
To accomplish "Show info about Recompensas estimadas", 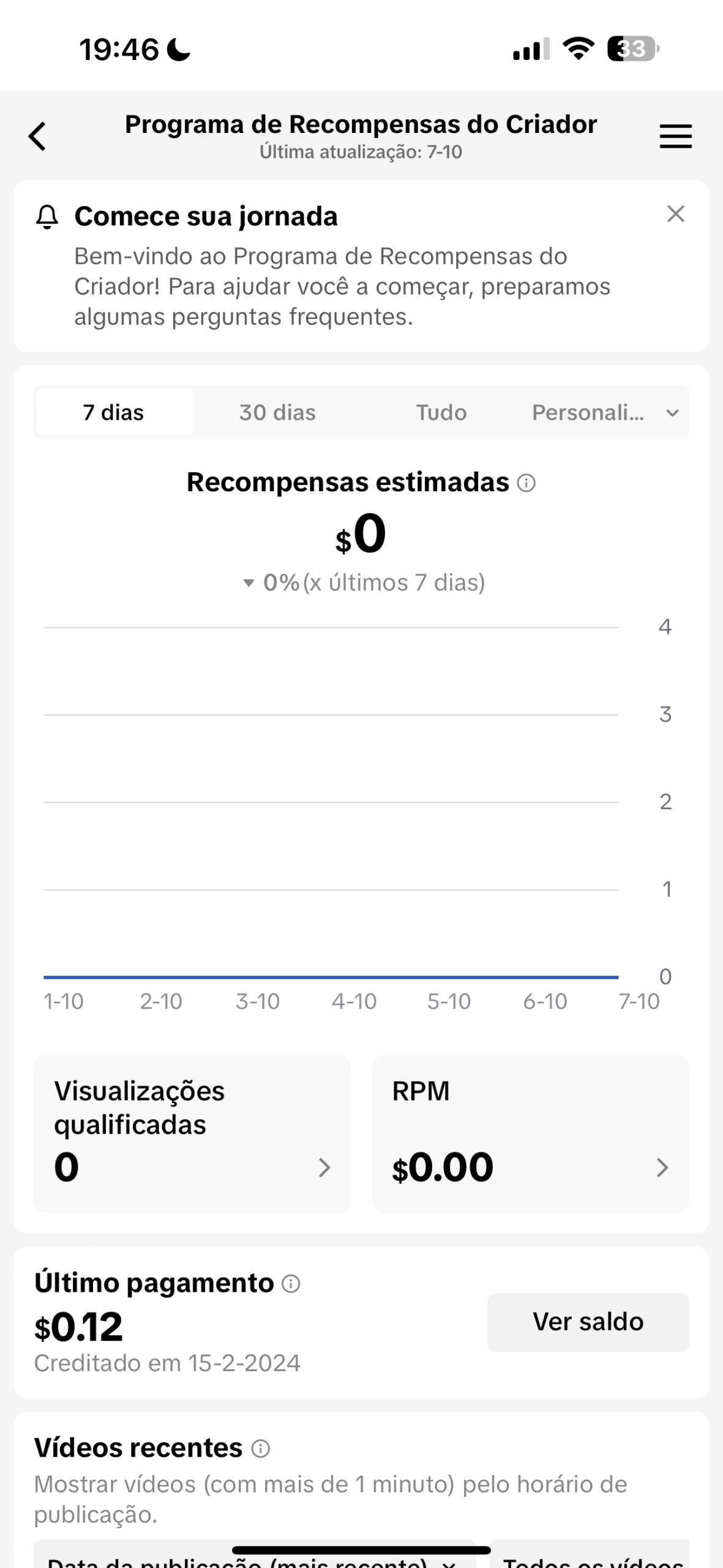I will (x=526, y=483).
